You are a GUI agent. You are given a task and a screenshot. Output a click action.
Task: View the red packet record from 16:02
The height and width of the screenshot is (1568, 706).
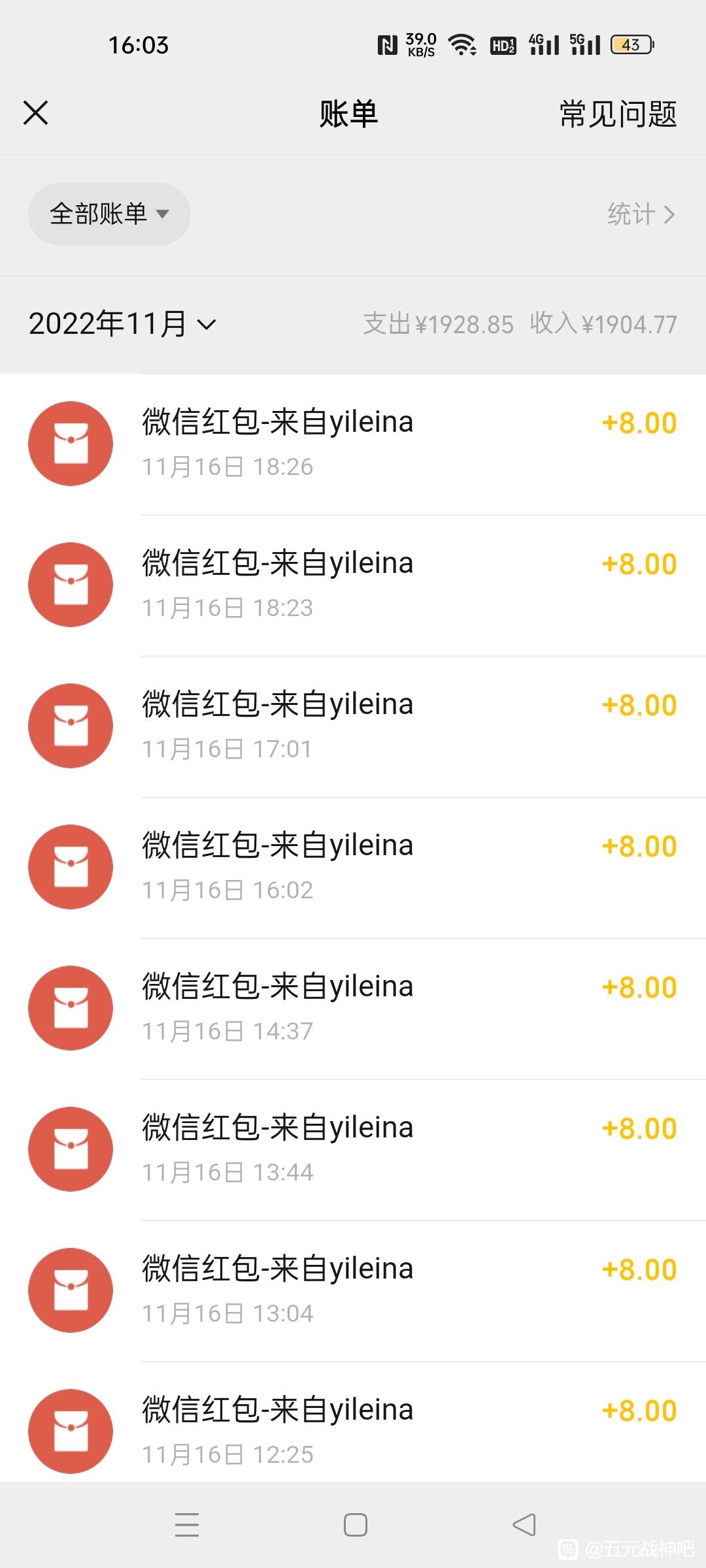click(353, 868)
